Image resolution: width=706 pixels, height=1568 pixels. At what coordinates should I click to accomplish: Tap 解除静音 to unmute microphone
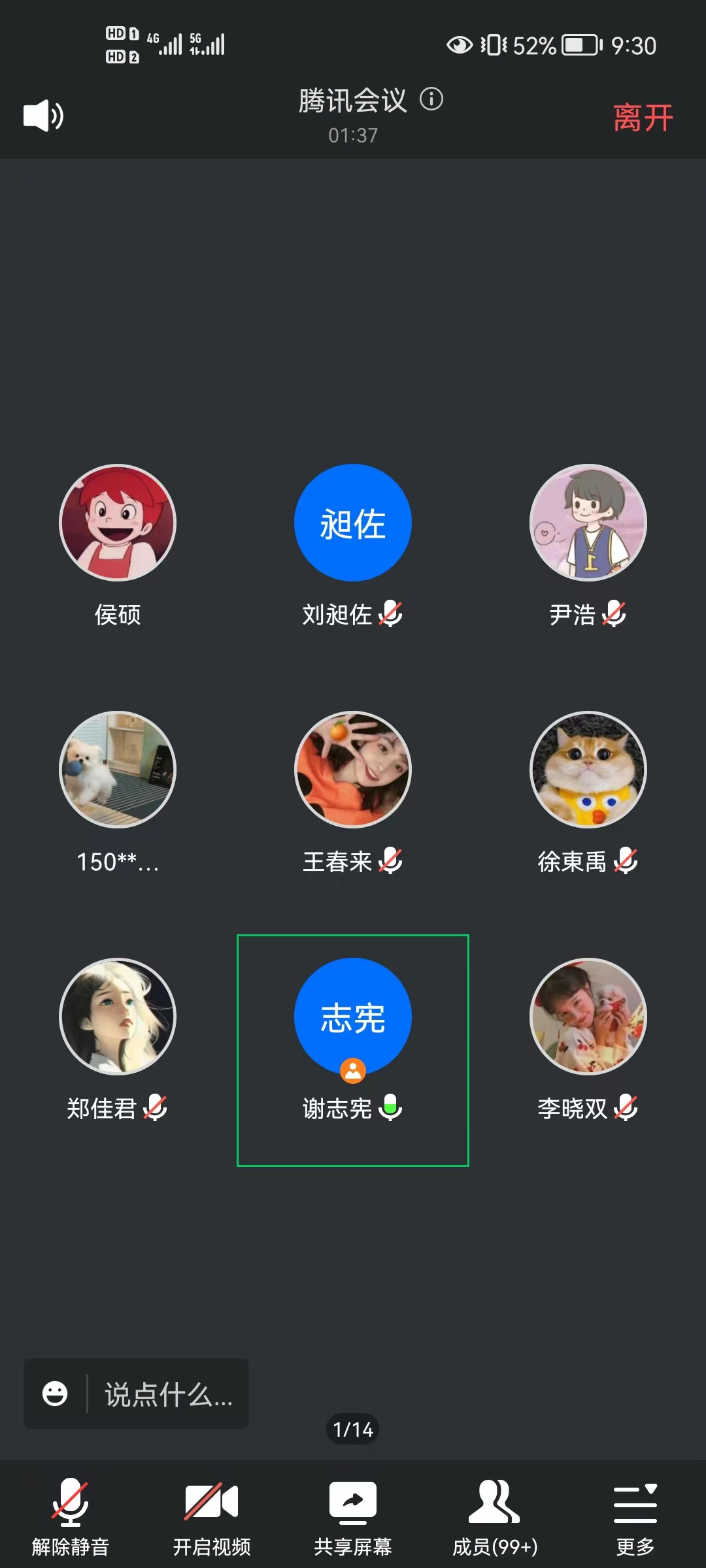click(x=71, y=1517)
